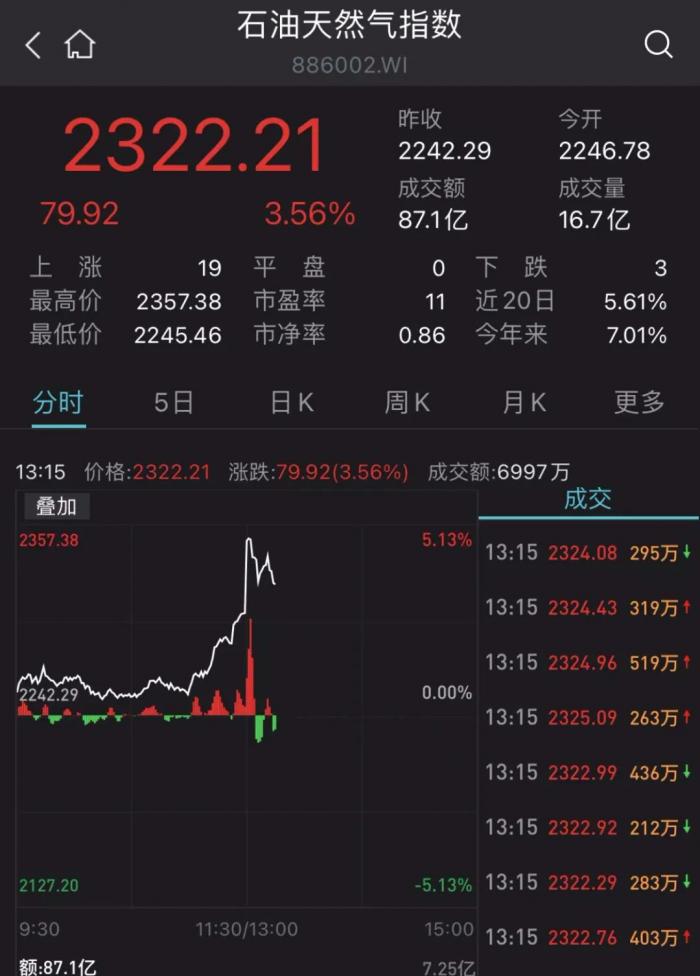The width and height of the screenshot is (700, 976).
Task: Switch to the 5日 chart tab
Action: point(174,403)
